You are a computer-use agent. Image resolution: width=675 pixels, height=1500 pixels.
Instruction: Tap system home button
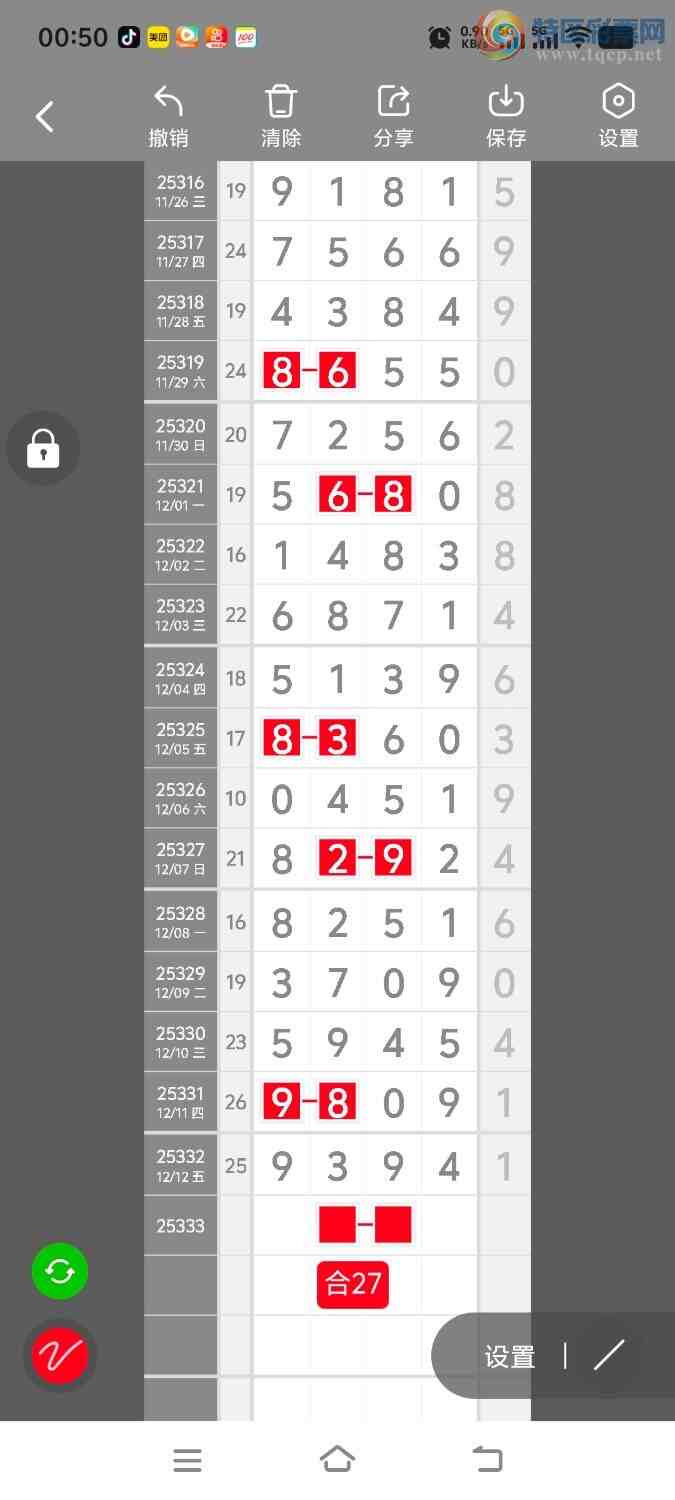tap(337, 1460)
